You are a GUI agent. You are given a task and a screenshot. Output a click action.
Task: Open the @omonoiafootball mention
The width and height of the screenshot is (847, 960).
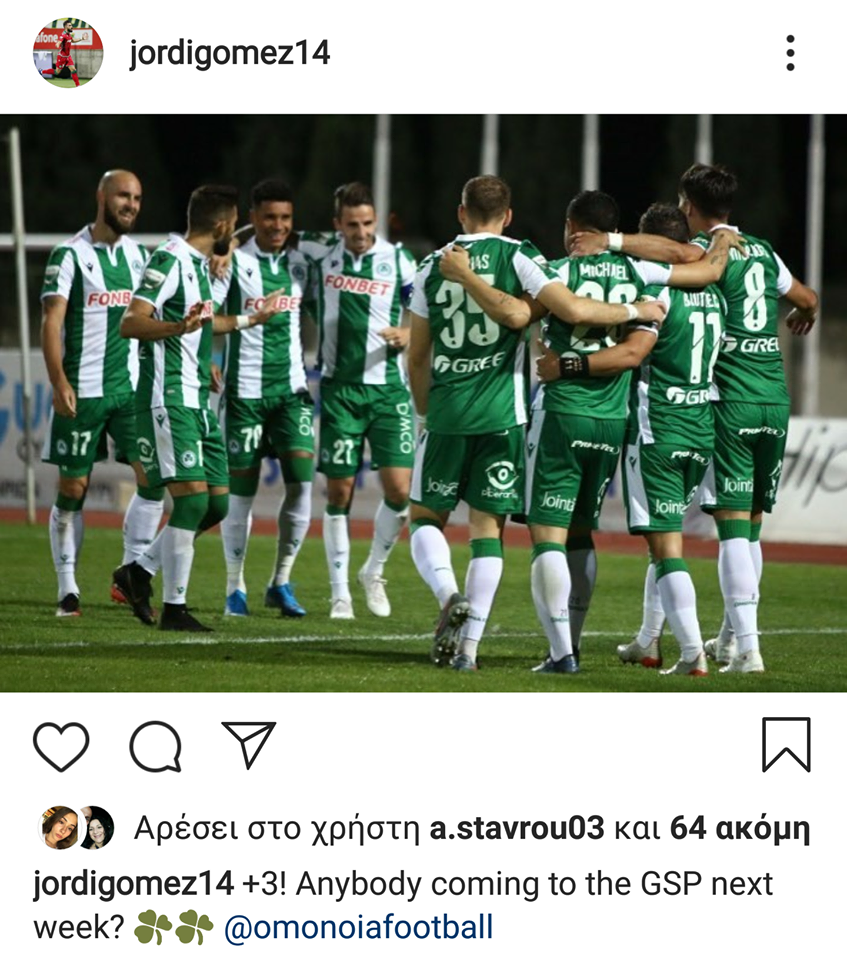(358, 927)
